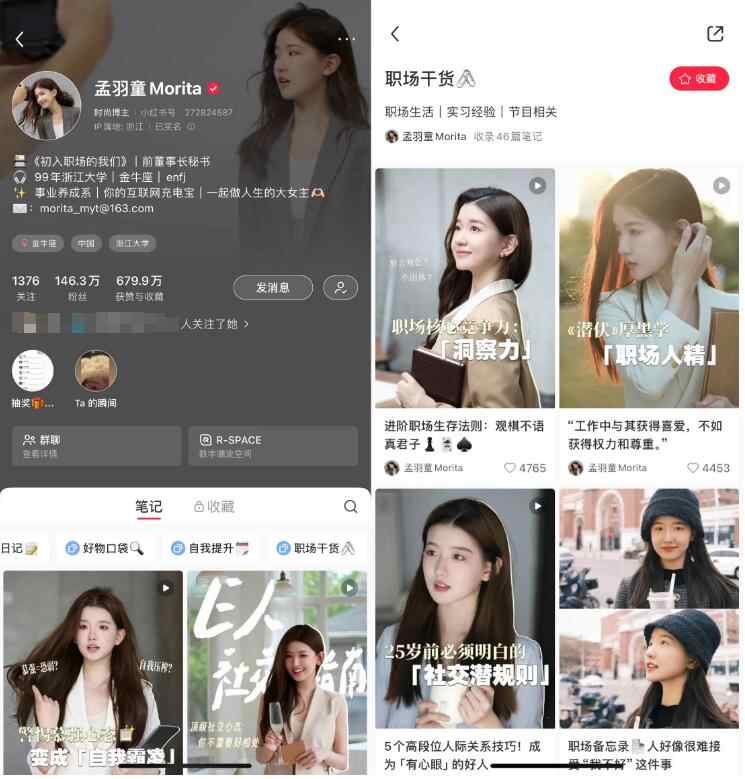Viewport: 745px width, 779px height.
Task: Open the 5个高段位人际关系技巧 note
Action: click(x=465, y=620)
